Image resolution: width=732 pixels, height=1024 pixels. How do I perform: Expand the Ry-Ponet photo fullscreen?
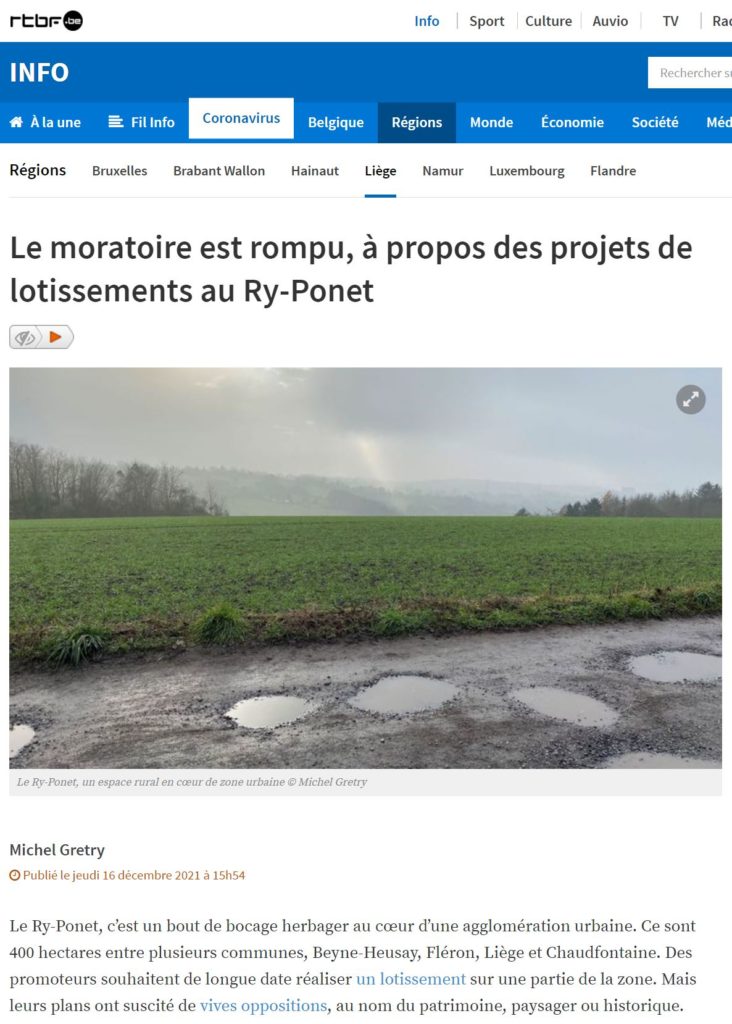690,400
